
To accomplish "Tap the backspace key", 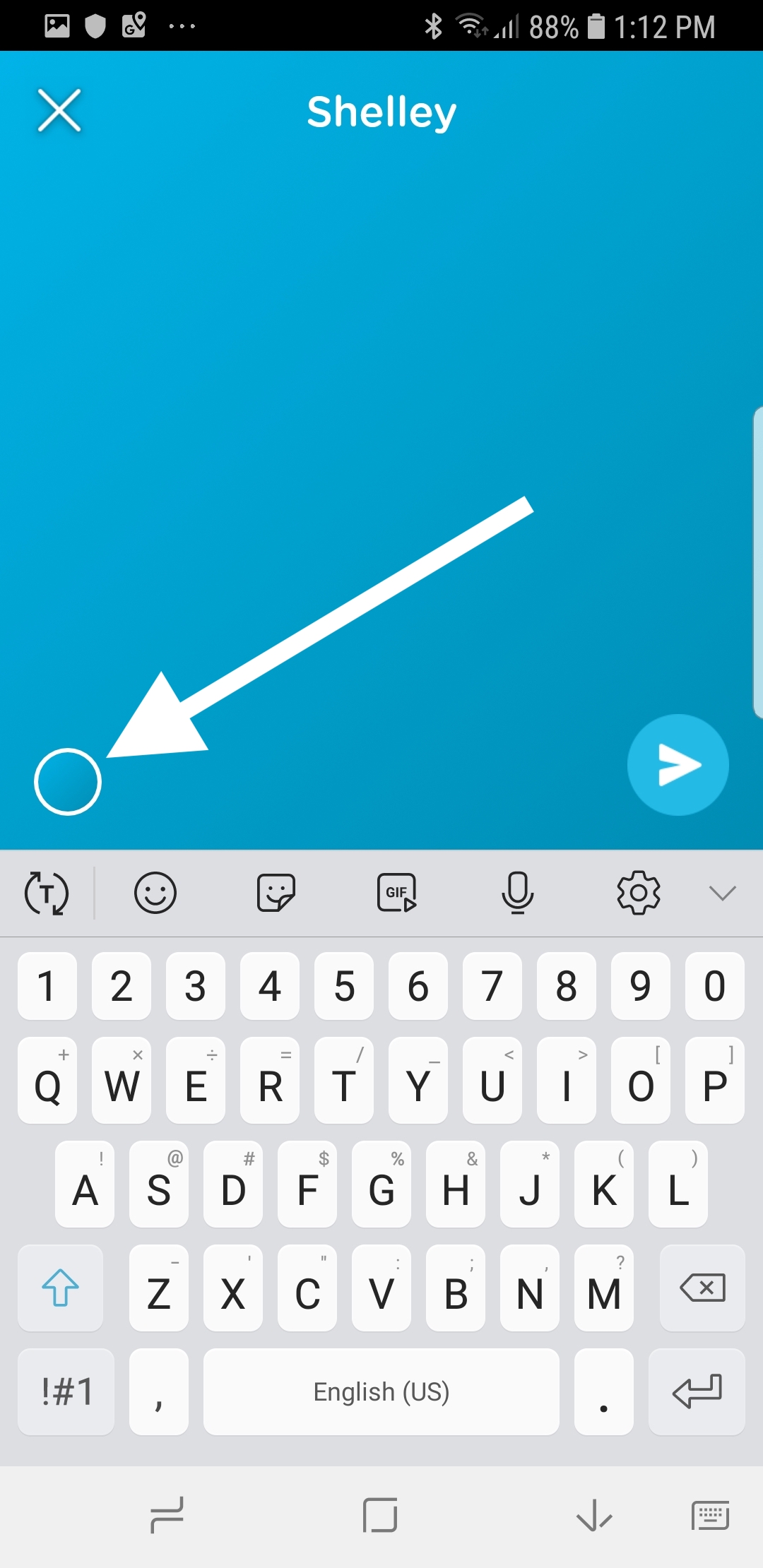I will 702,1288.
